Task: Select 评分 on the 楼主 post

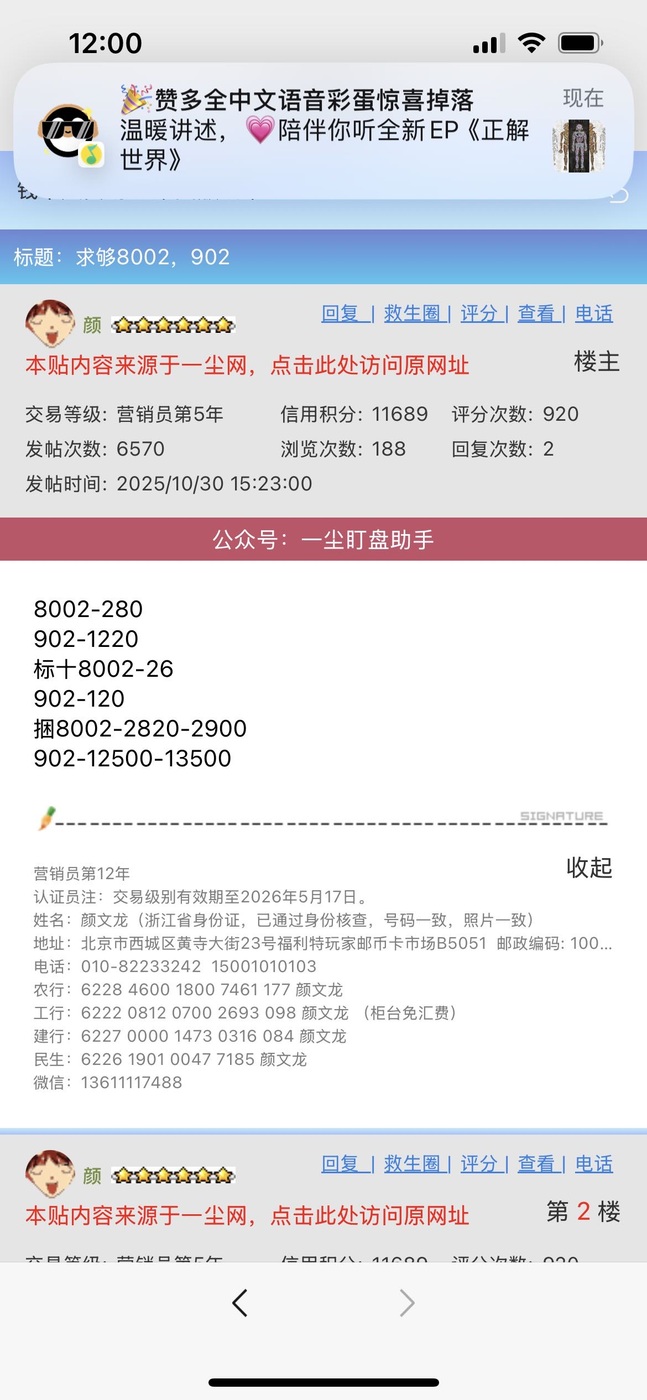Action: pyautogui.click(x=479, y=314)
